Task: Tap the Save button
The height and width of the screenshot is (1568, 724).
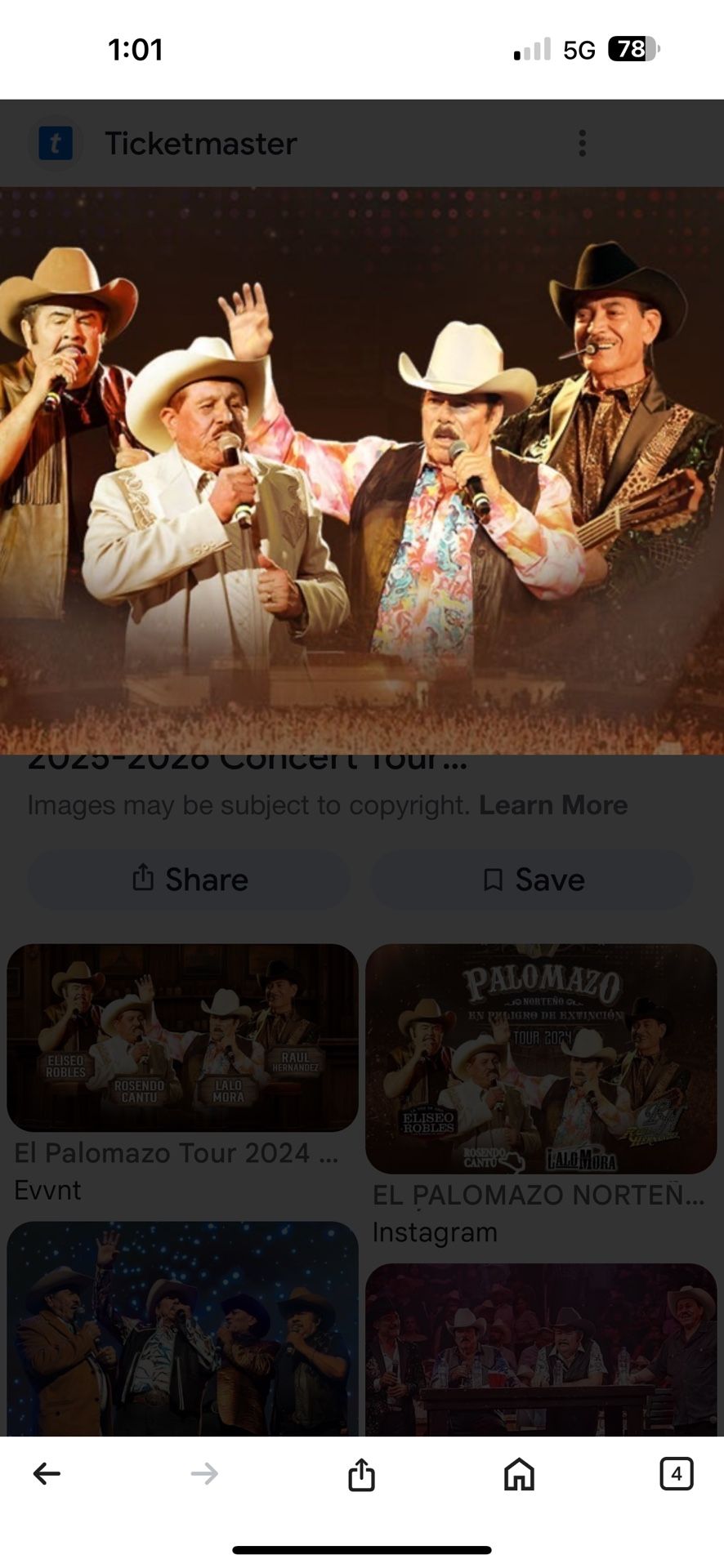Action: (x=532, y=880)
